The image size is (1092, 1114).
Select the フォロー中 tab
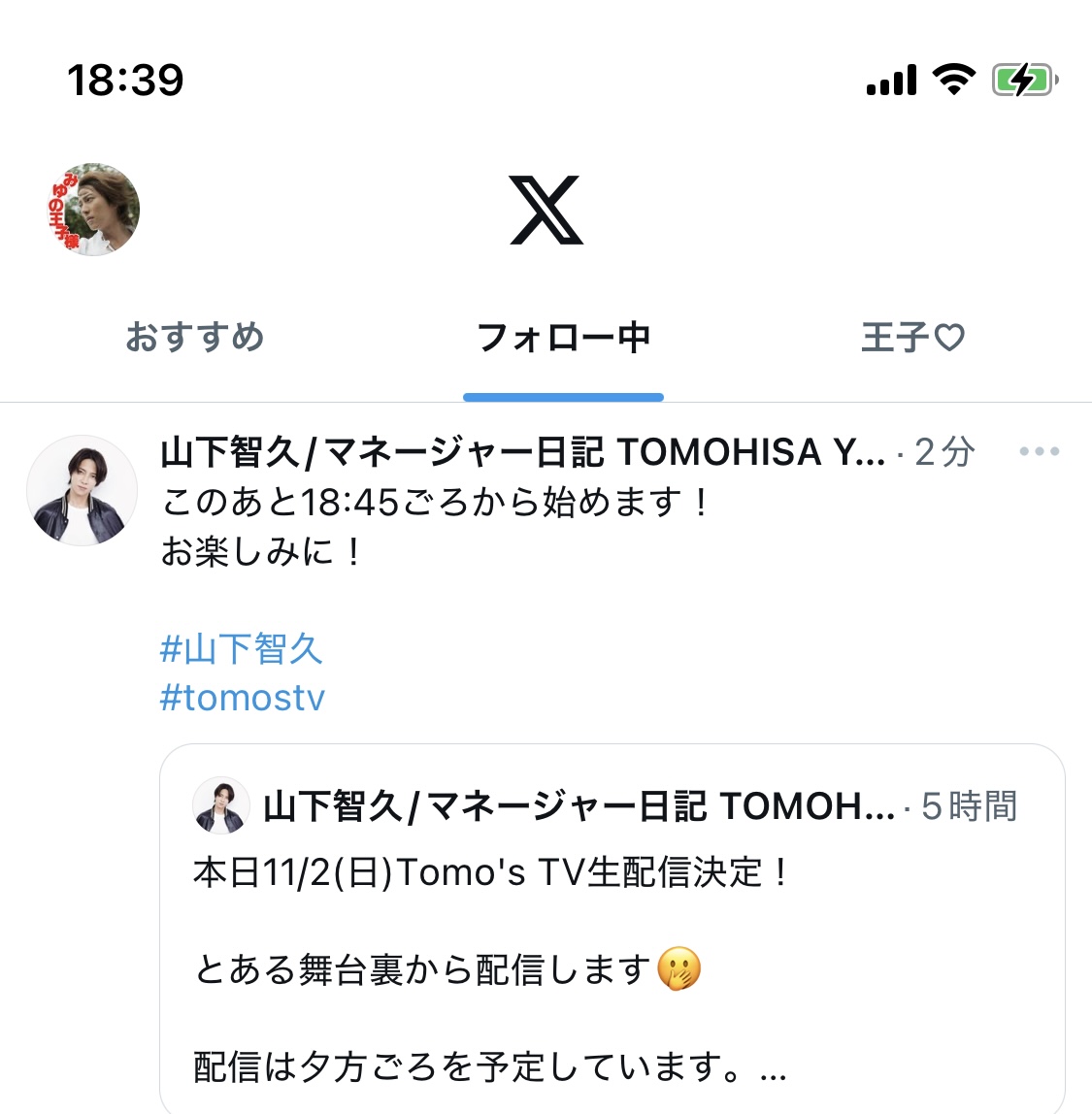click(563, 338)
